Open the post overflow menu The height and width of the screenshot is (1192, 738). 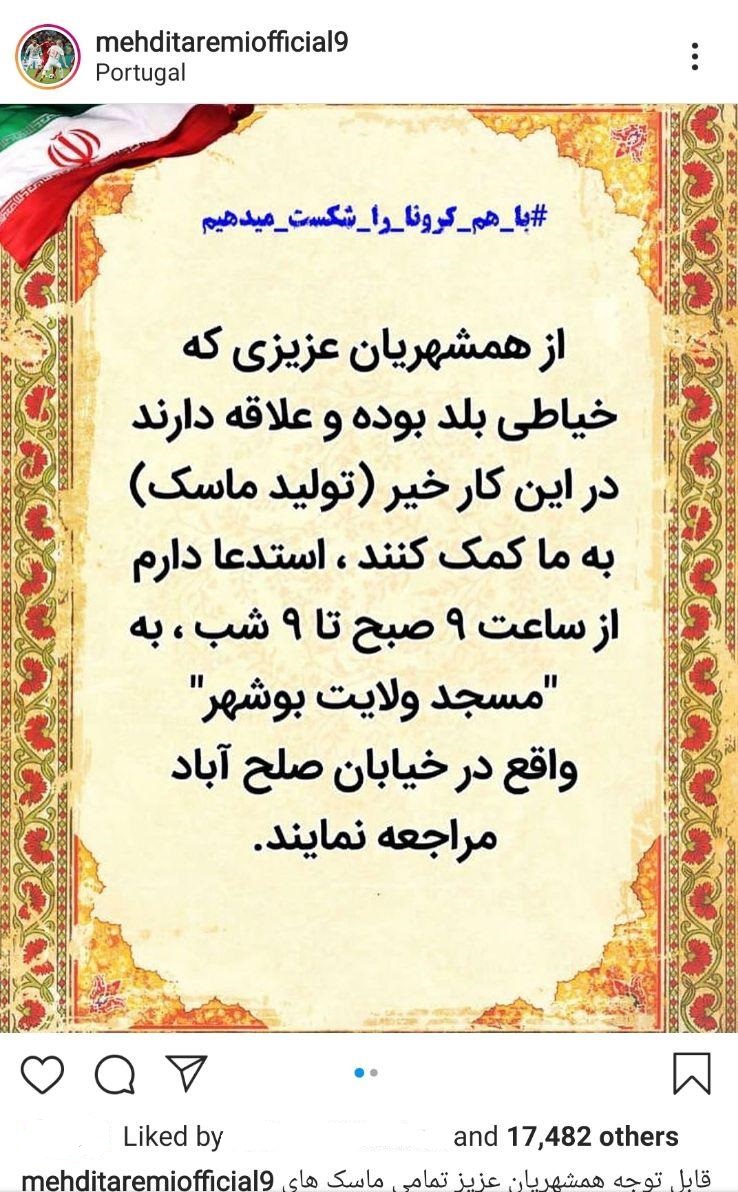coord(695,57)
